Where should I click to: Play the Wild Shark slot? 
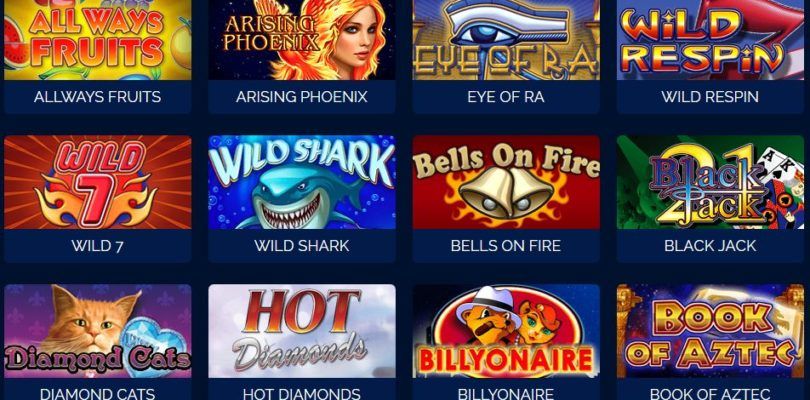click(301, 185)
